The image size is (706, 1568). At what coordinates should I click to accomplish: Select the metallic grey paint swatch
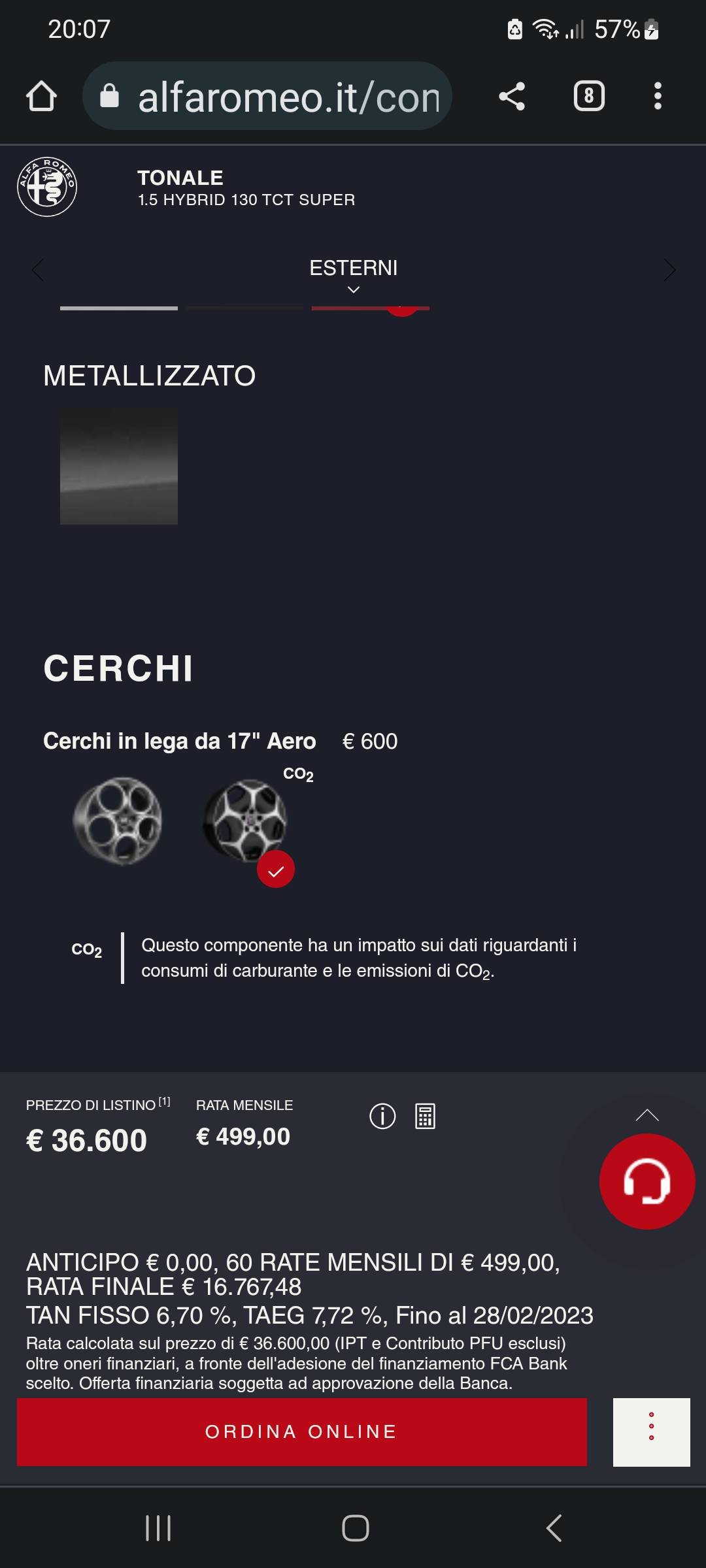pos(119,466)
